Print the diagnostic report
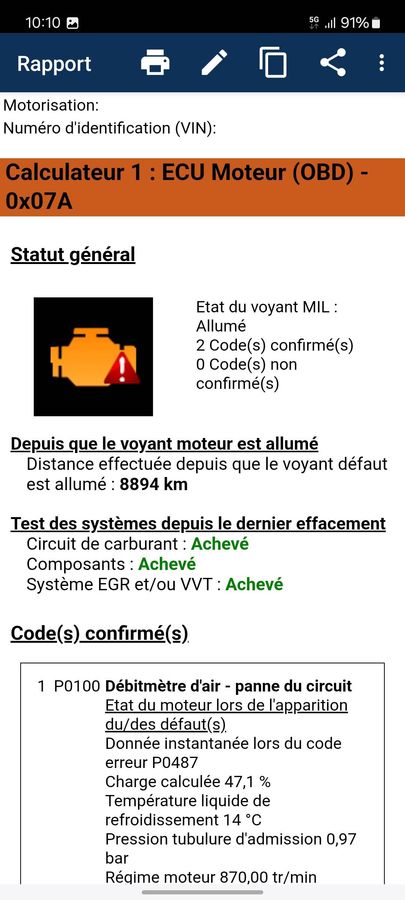This screenshot has width=405, height=900. tap(155, 63)
